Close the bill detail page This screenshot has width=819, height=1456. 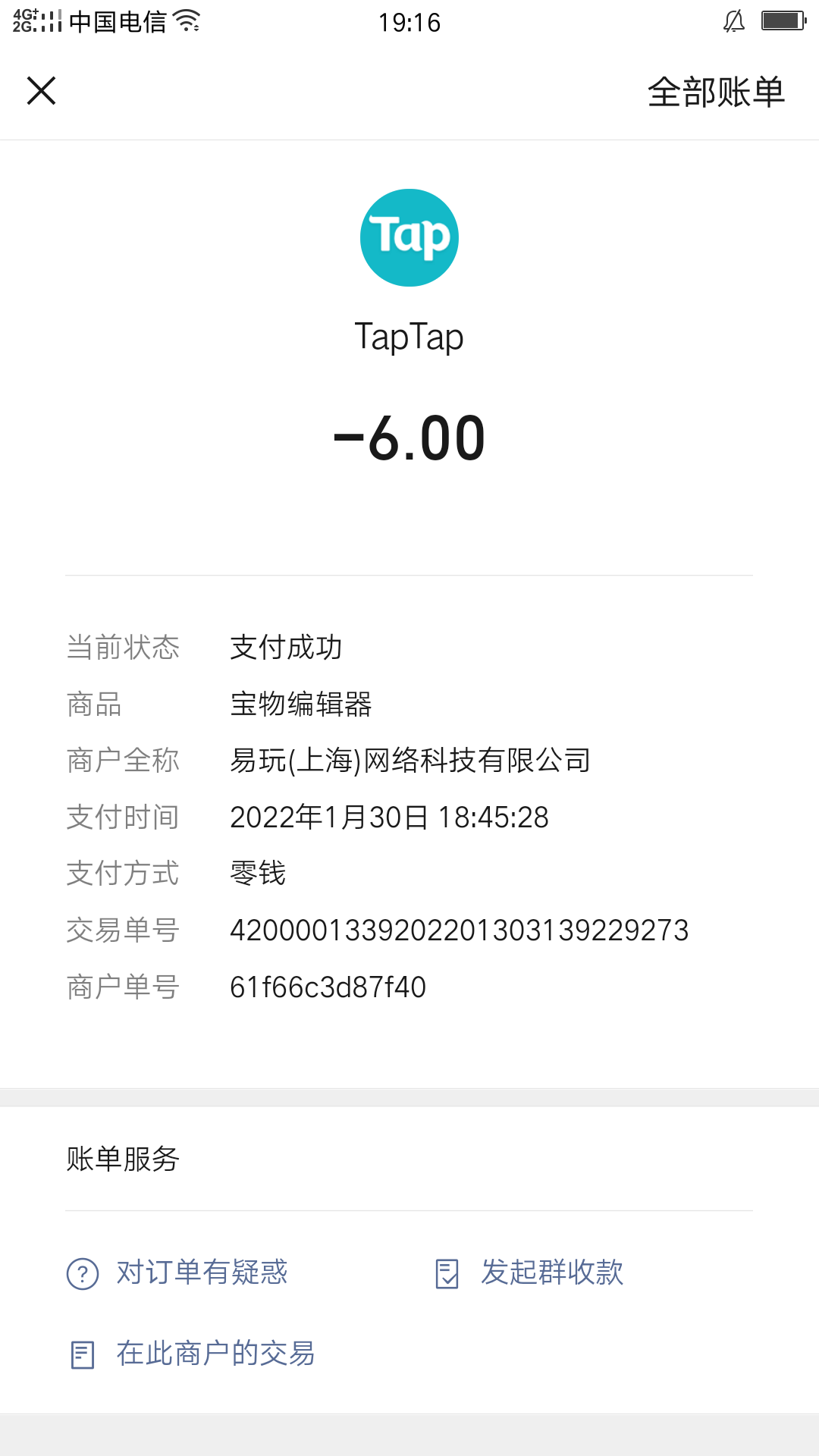tap(42, 91)
